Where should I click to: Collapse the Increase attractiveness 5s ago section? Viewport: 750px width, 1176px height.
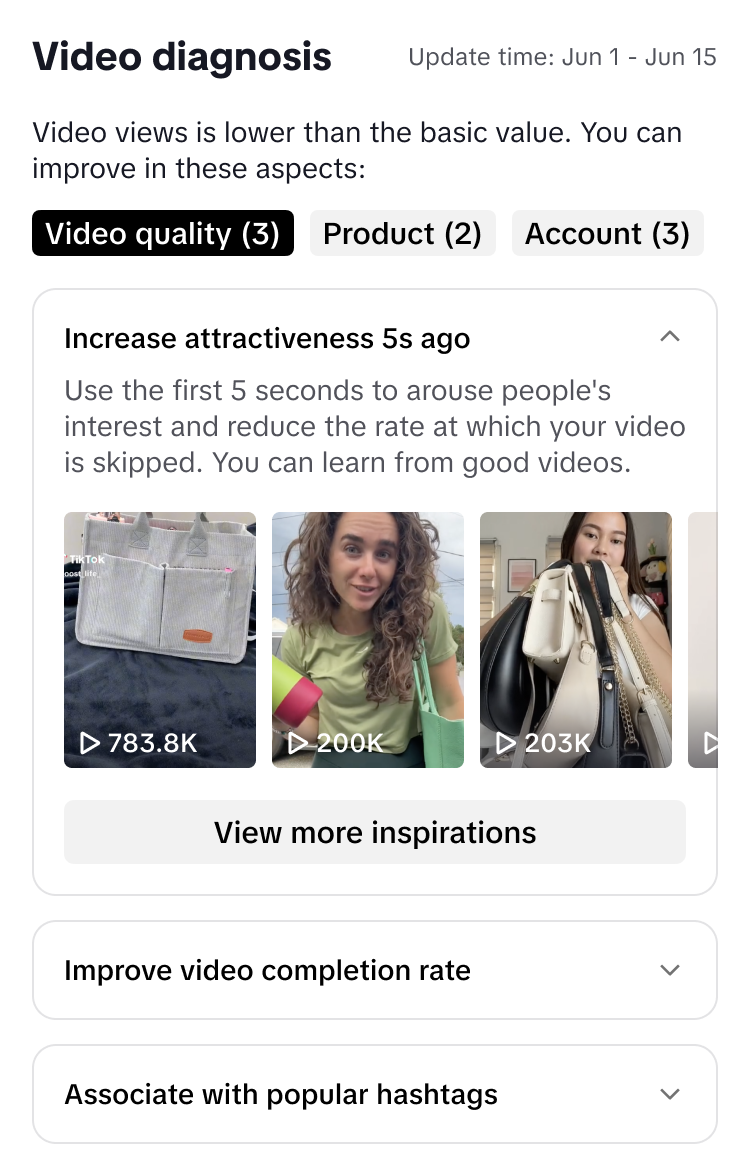[x=670, y=338]
